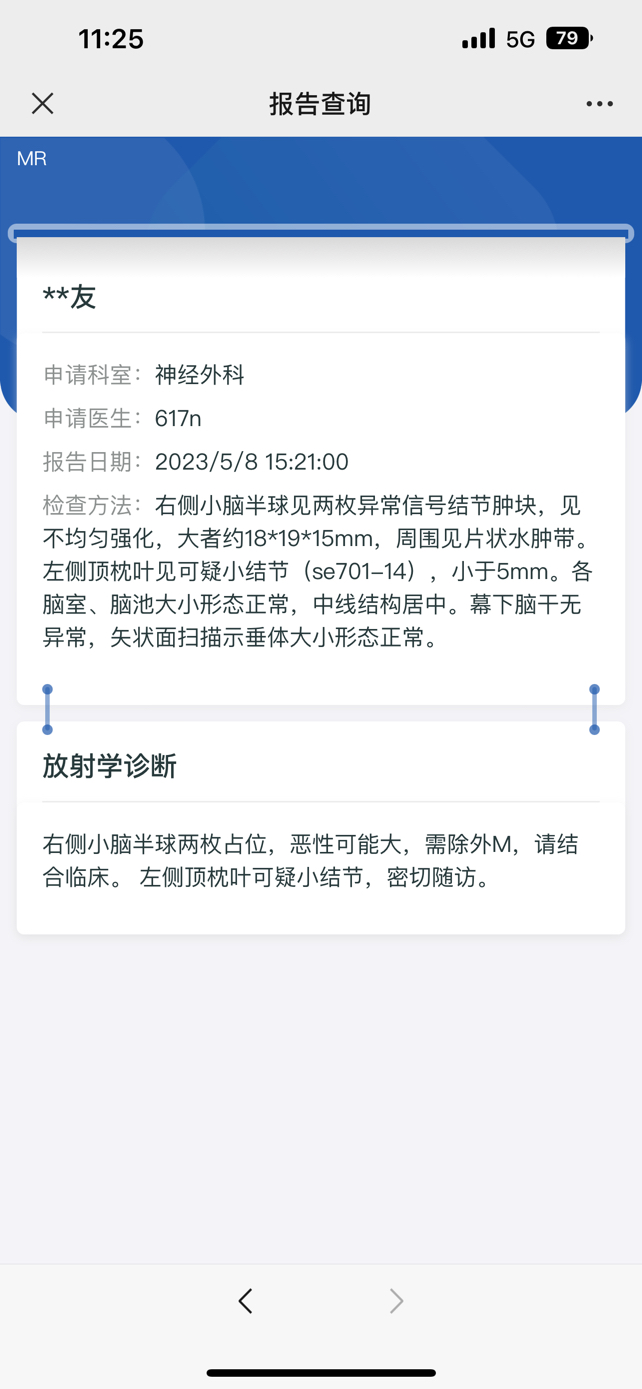The width and height of the screenshot is (642, 1389).
Task: Go back with the bottom left arrow
Action: point(246,1300)
